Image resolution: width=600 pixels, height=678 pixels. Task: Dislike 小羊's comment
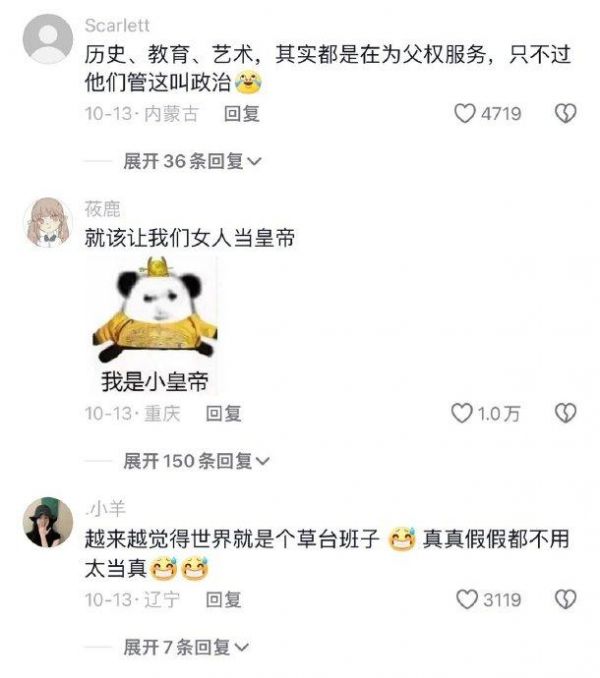(566, 599)
